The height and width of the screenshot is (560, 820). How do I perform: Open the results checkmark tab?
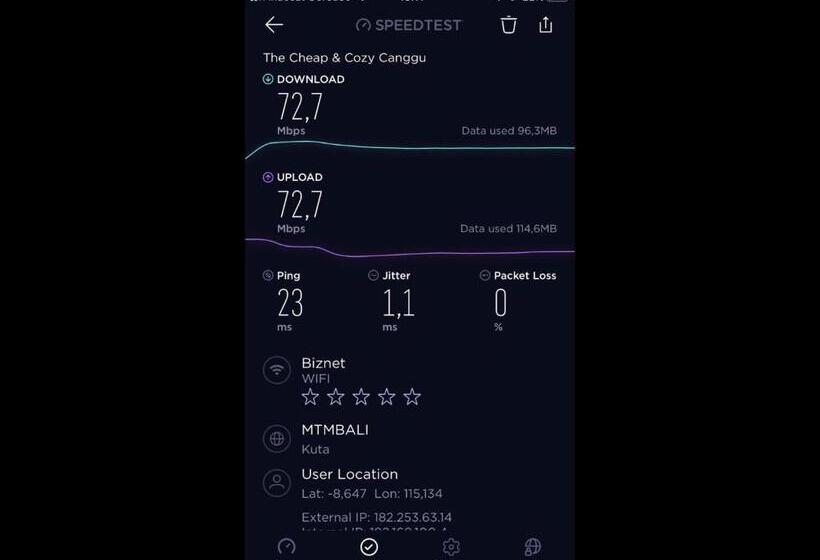369,546
